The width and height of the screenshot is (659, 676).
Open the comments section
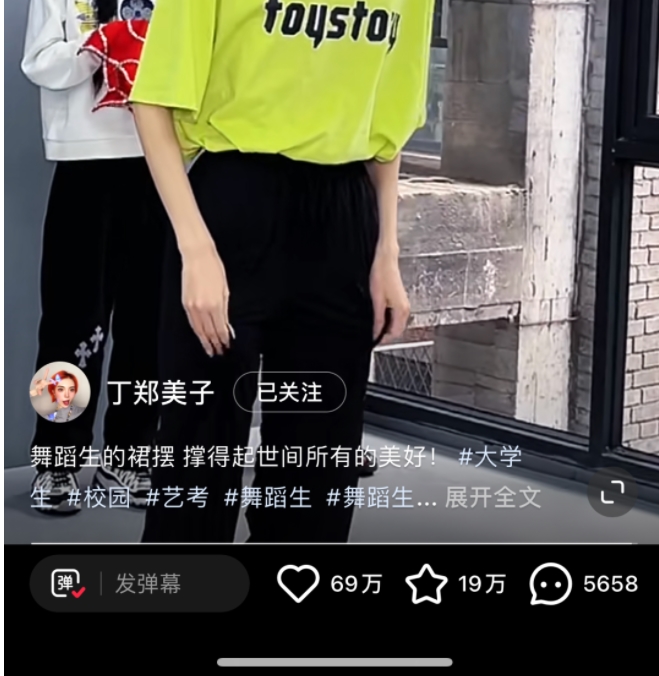coord(551,584)
